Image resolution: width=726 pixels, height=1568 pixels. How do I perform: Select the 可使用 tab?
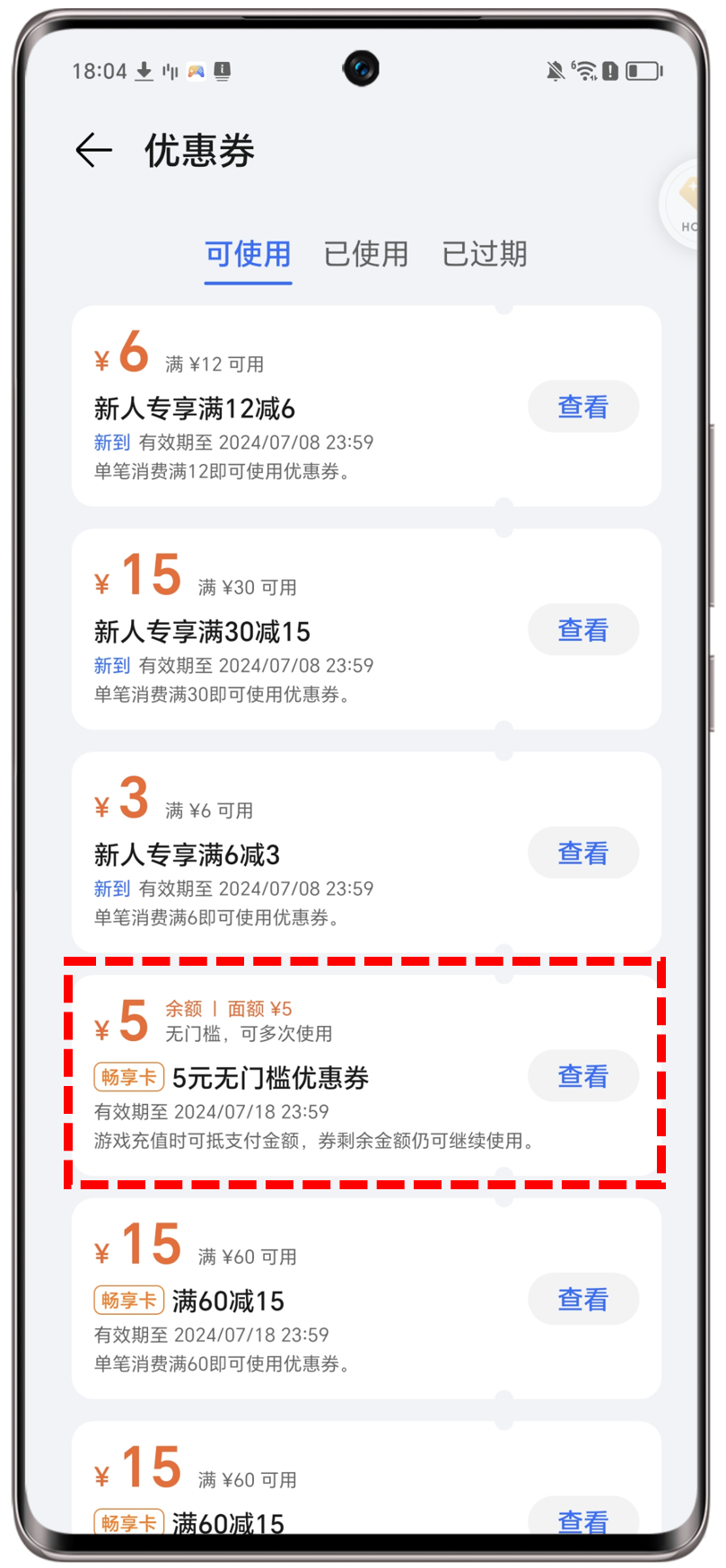click(248, 254)
